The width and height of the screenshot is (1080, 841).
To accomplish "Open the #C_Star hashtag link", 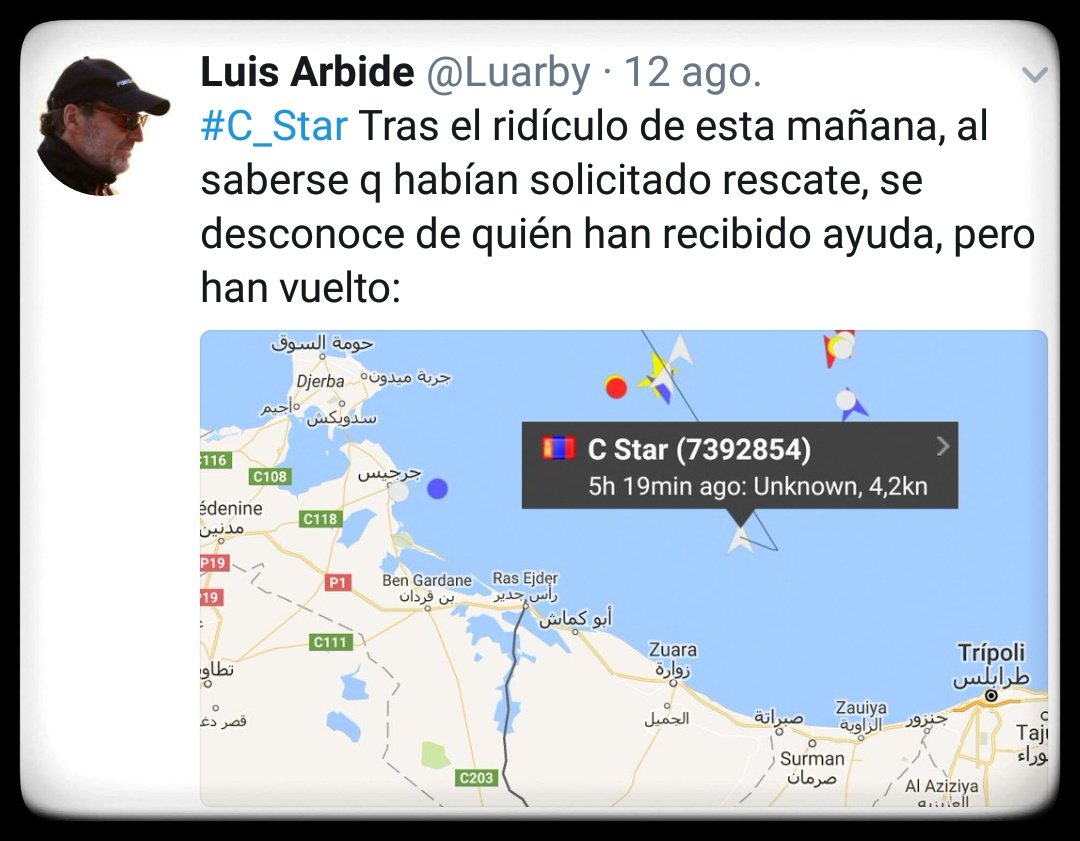I will pyautogui.click(x=274, y=128).
